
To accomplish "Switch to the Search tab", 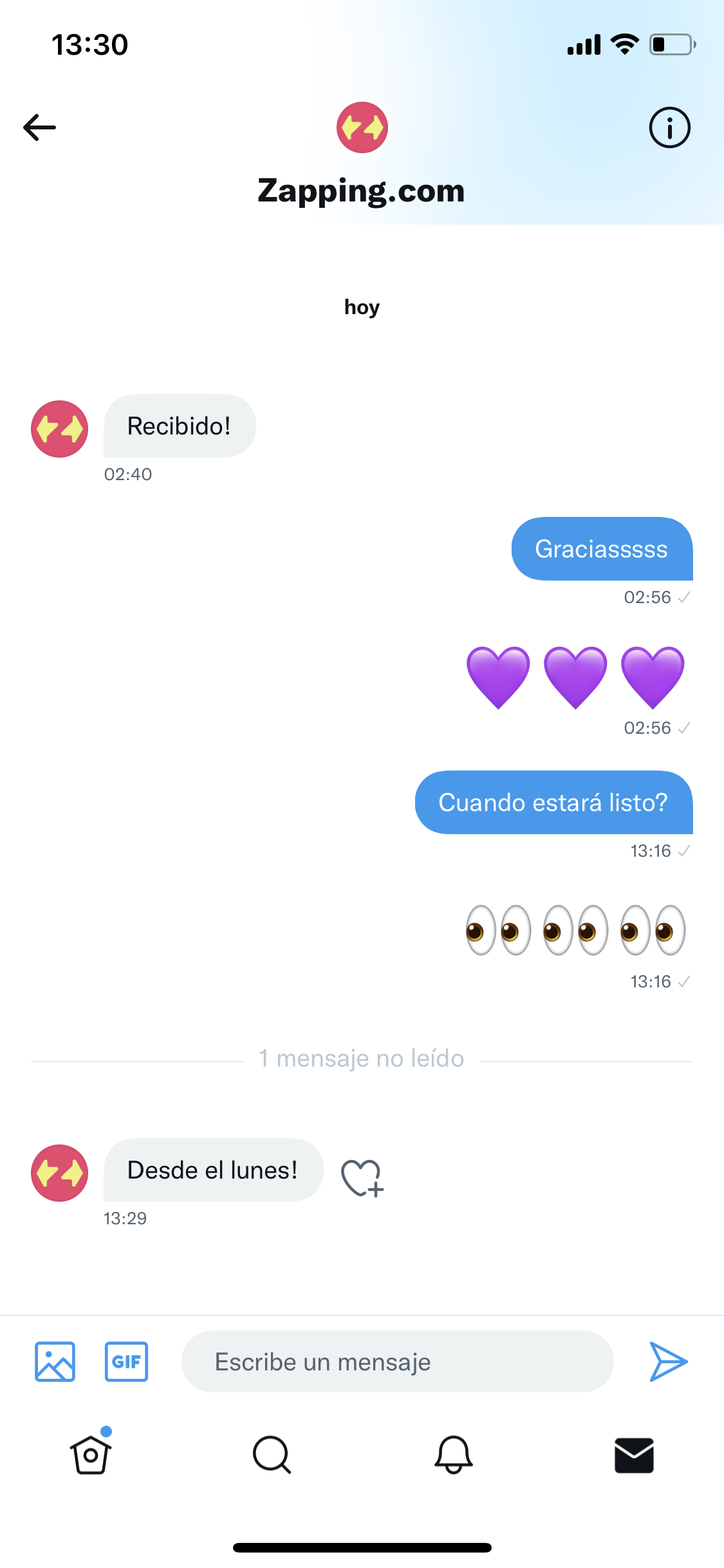I will pyautogui.click(x=272, y=1455).
